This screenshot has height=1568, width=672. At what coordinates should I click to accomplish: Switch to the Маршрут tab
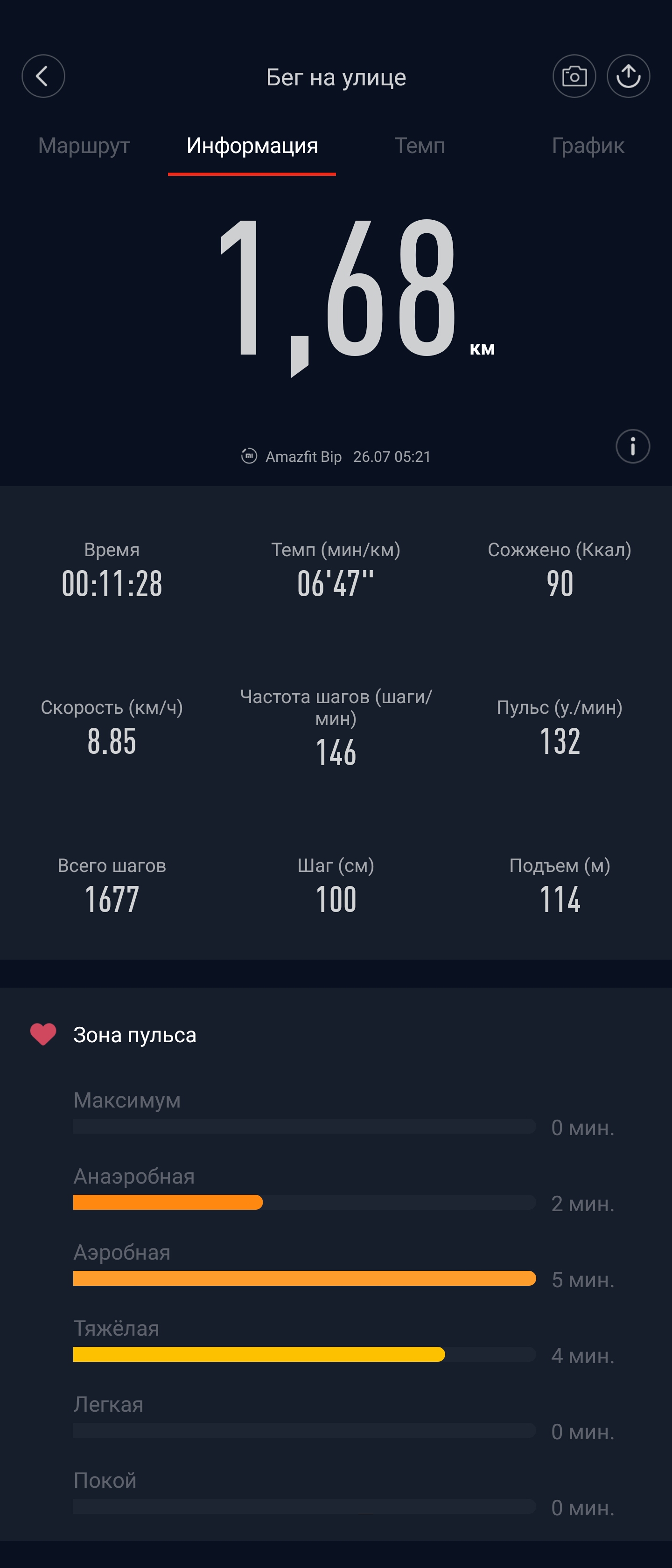(x=84, y=146)
